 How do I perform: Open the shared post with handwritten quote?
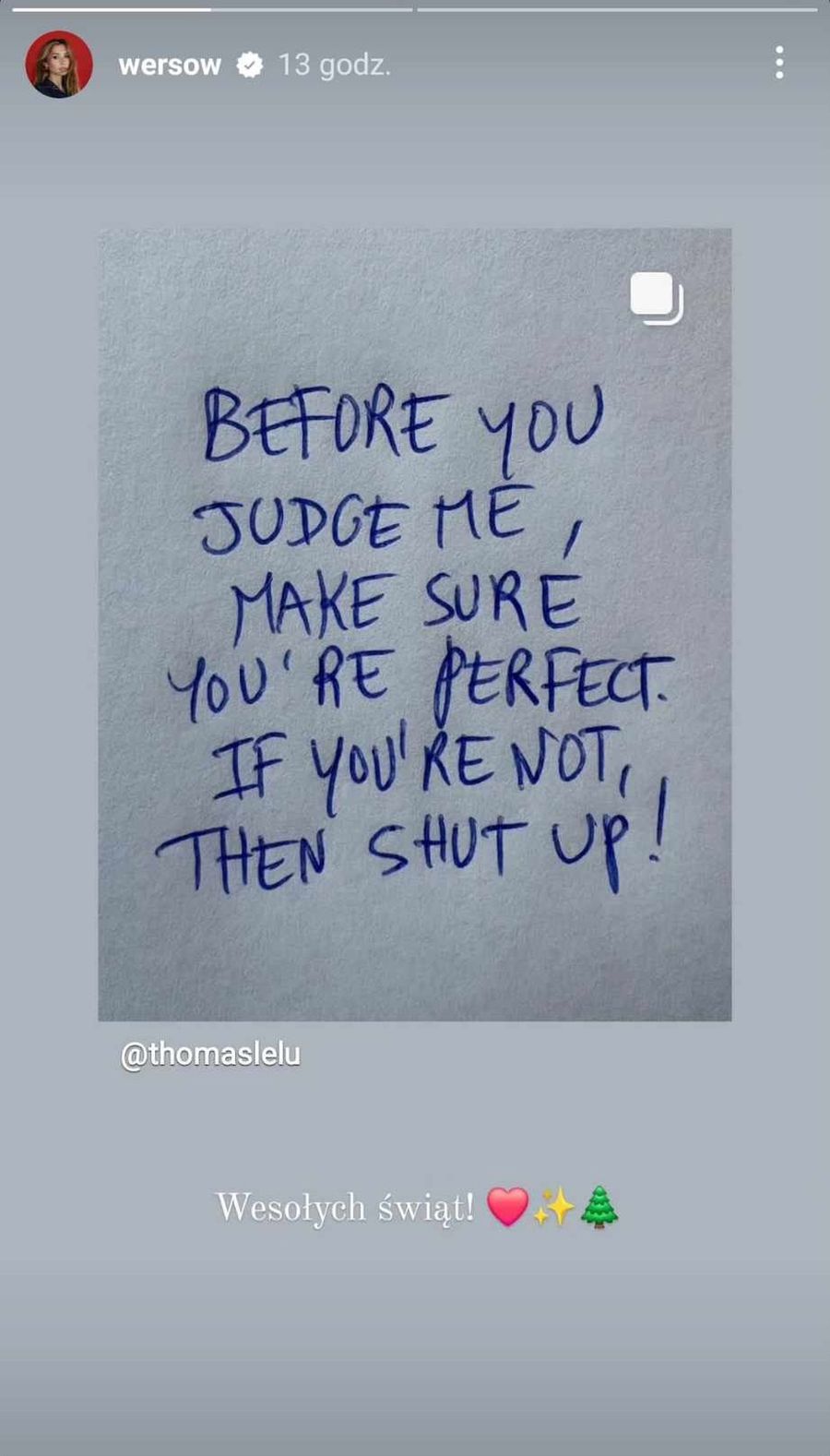tap(415, 624)
